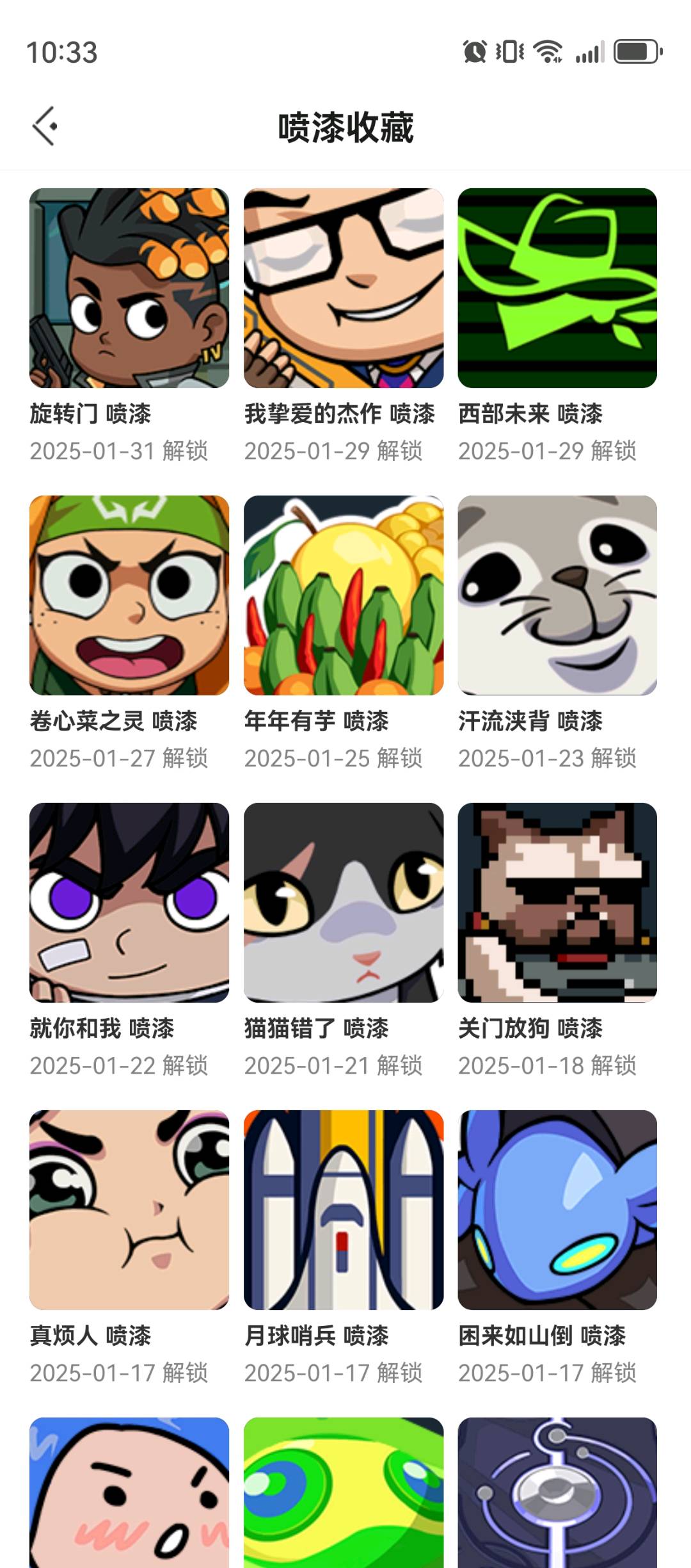The height and width of the screenshot is (1568, 691).
Task: Open the 旋转门 喷漆 spray
Action: coord(129,288)
